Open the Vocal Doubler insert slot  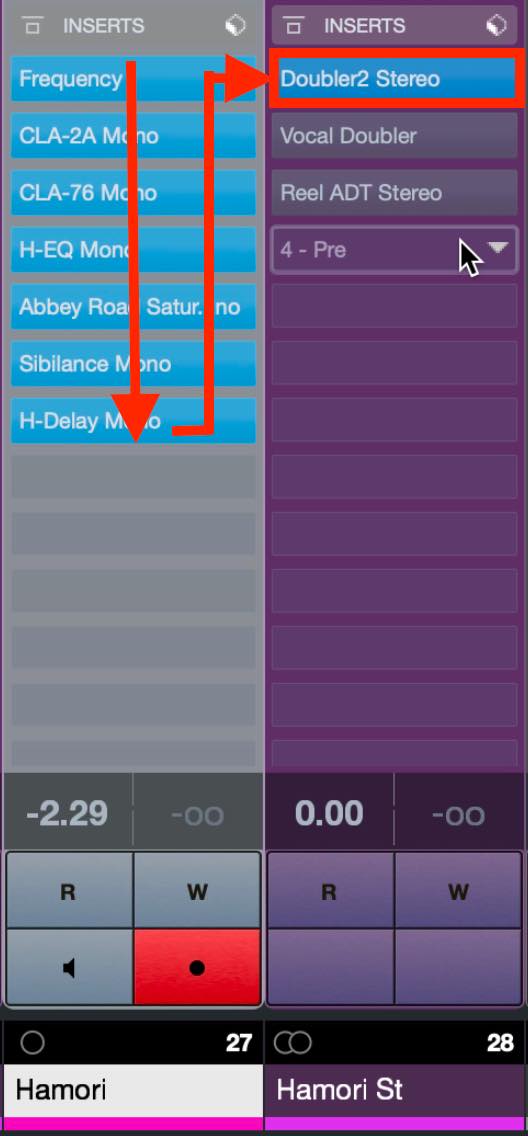[394, 135]
